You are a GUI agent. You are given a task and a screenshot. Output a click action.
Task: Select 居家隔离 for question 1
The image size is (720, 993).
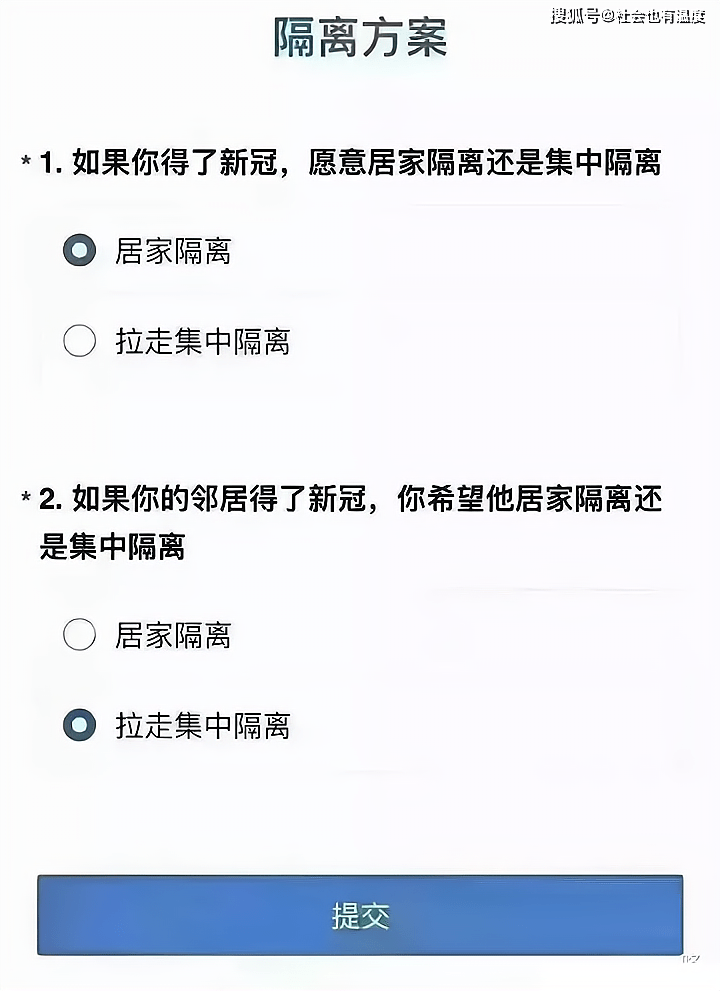[x=80, y=250]
